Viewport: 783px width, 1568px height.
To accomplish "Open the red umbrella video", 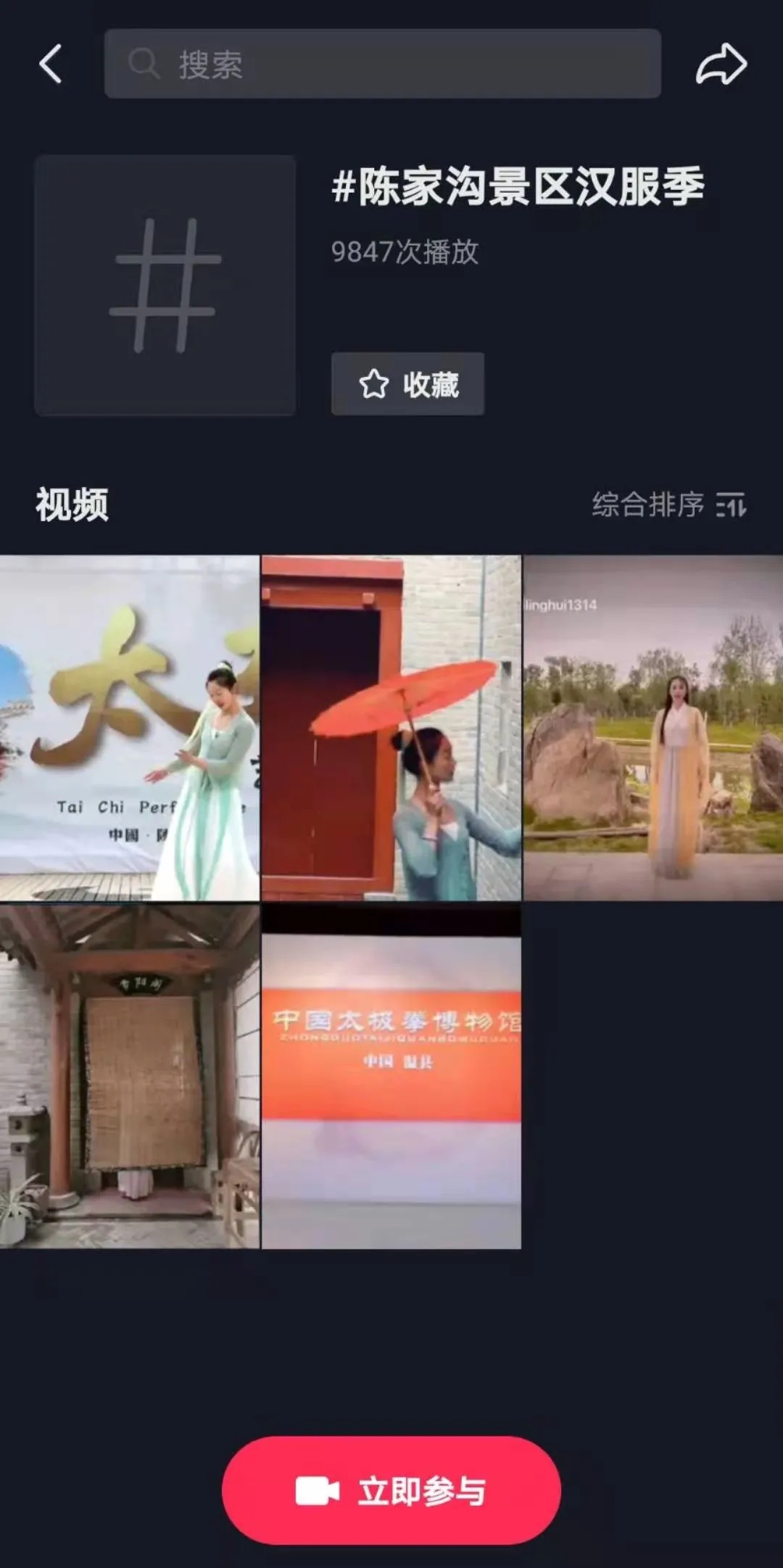I will [x=391, y=728].
